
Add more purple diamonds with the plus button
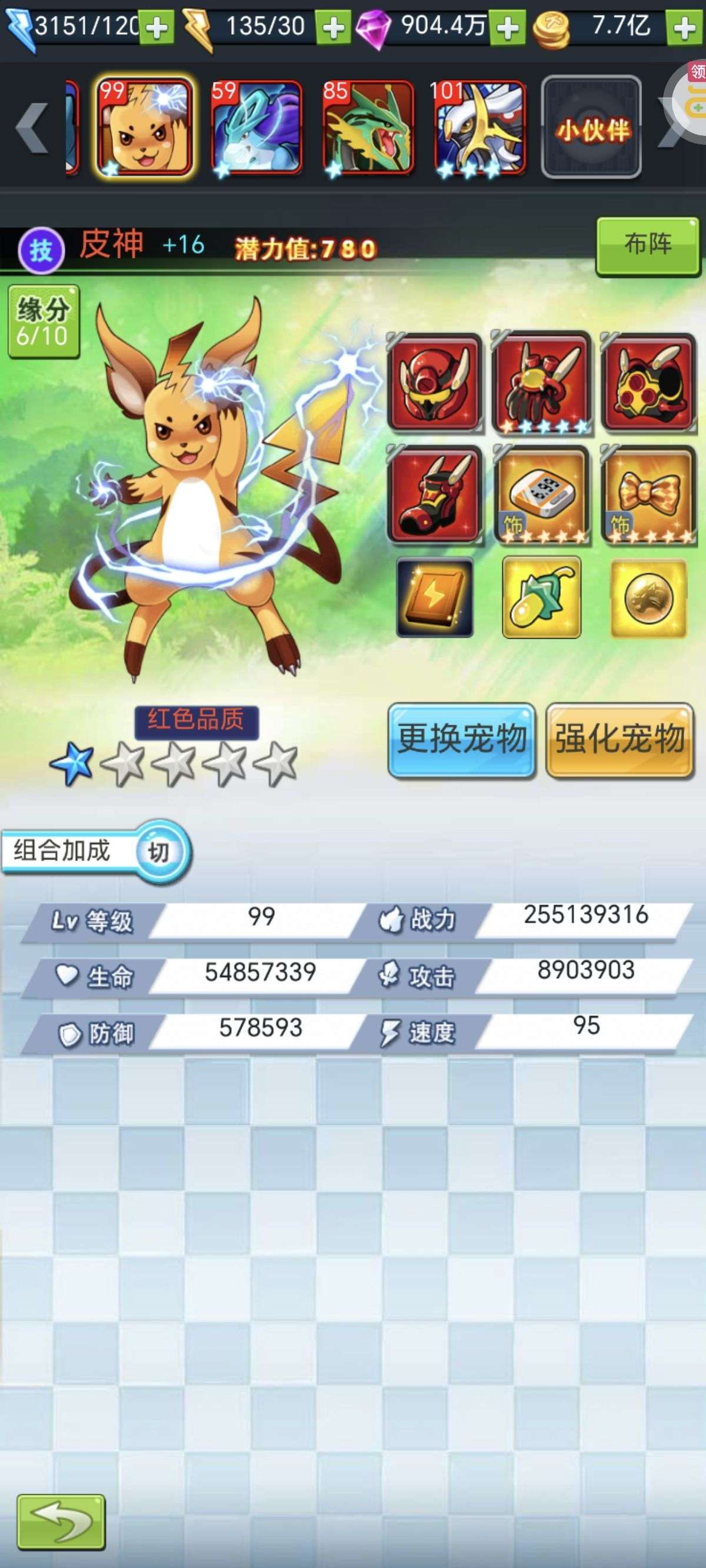point(508,28)
